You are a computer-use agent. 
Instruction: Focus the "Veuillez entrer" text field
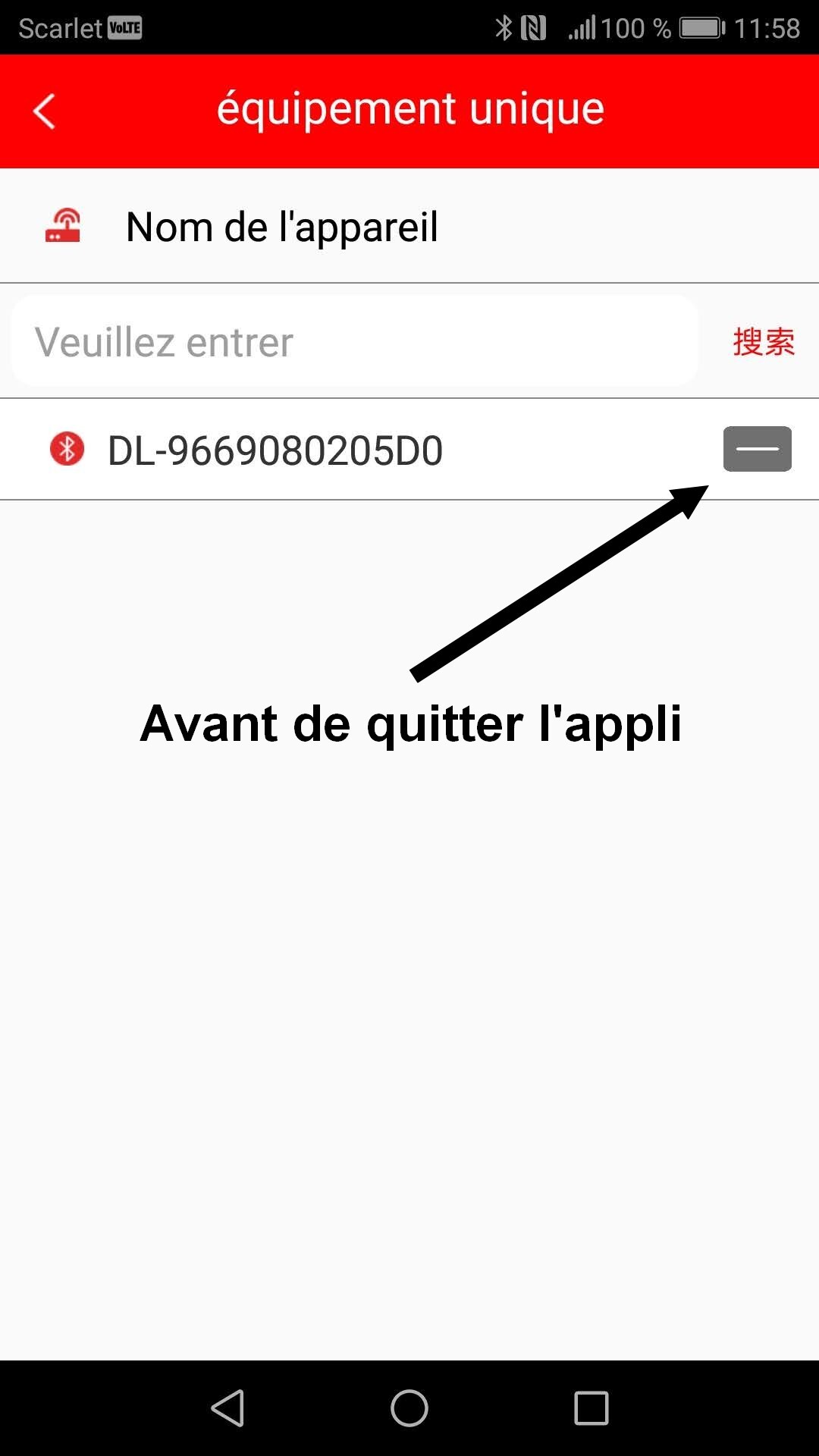pos(354,341)
